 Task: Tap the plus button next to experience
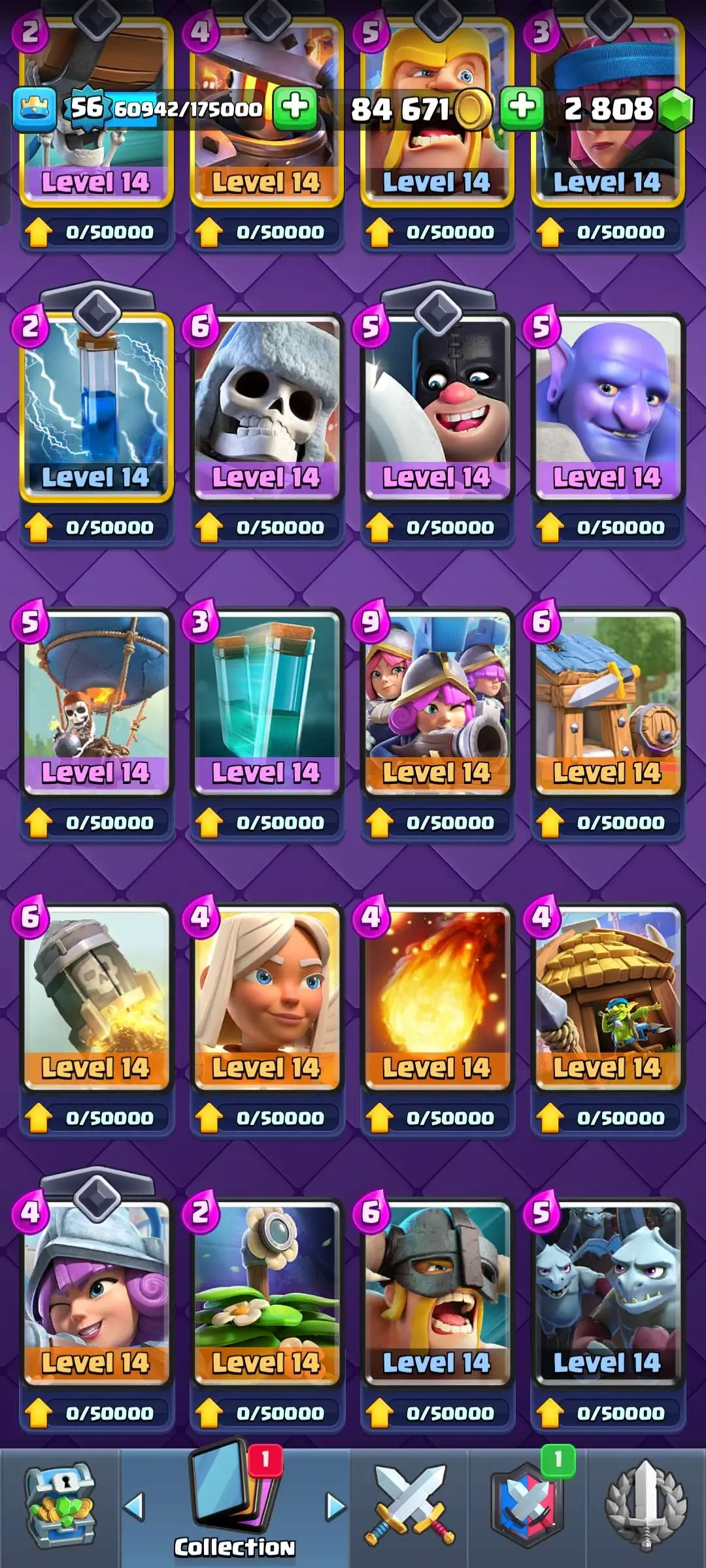click(x=295, y=107)
